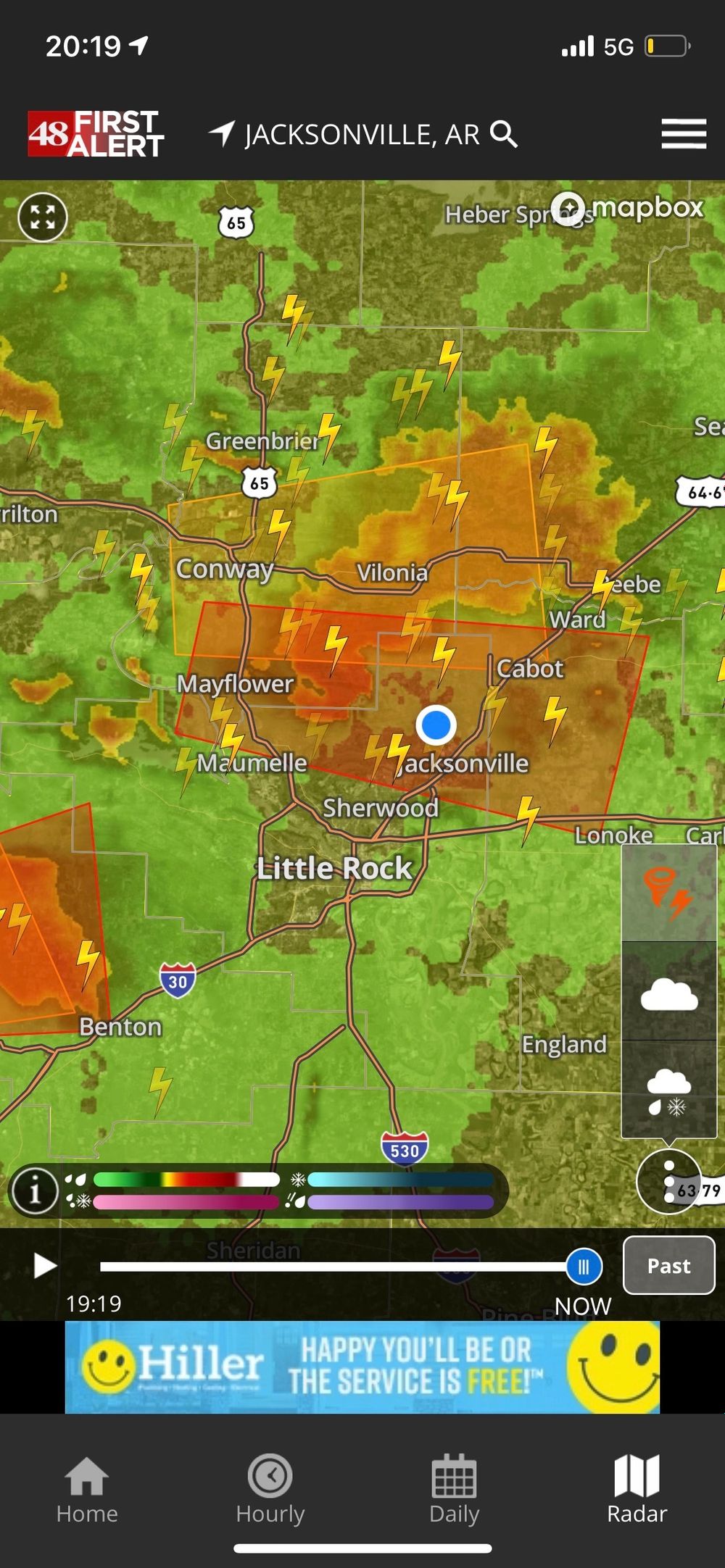Tap the radar timeline slider handle

point(584,1267)
